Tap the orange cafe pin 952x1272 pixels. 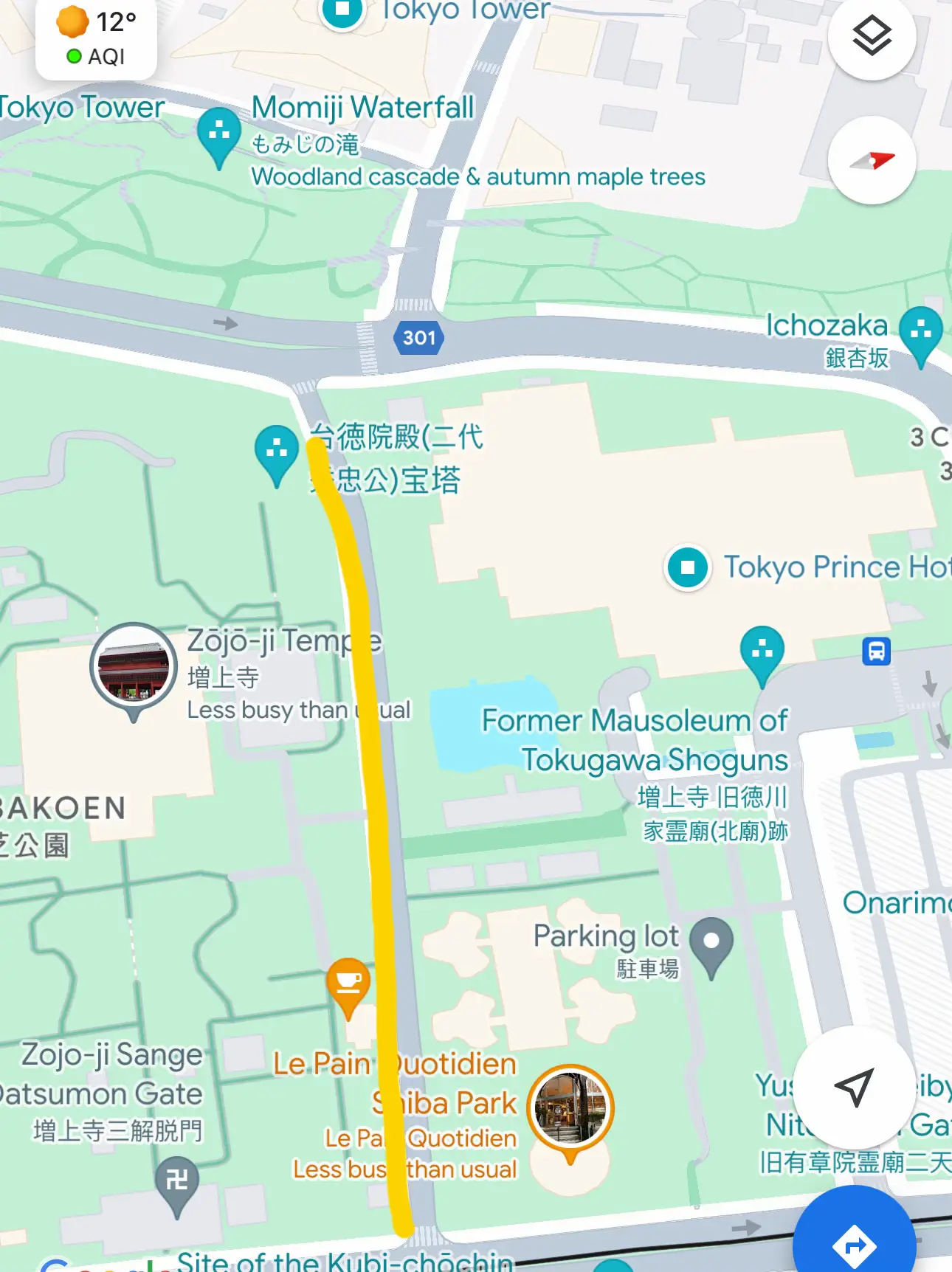coord(348,983)
